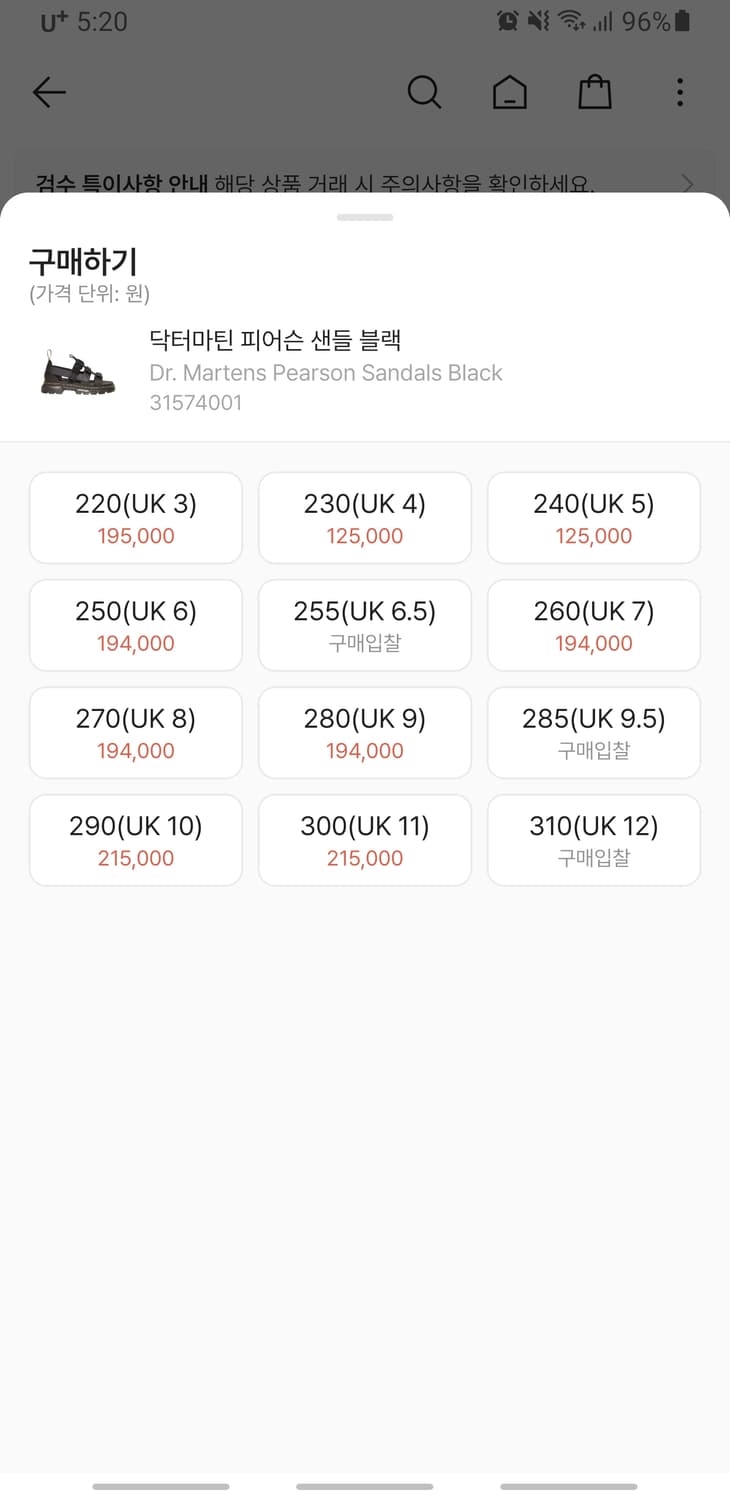730x1500 pixels.
Task: Select size 300(UK 11) for 215,000
Action: 364,840
